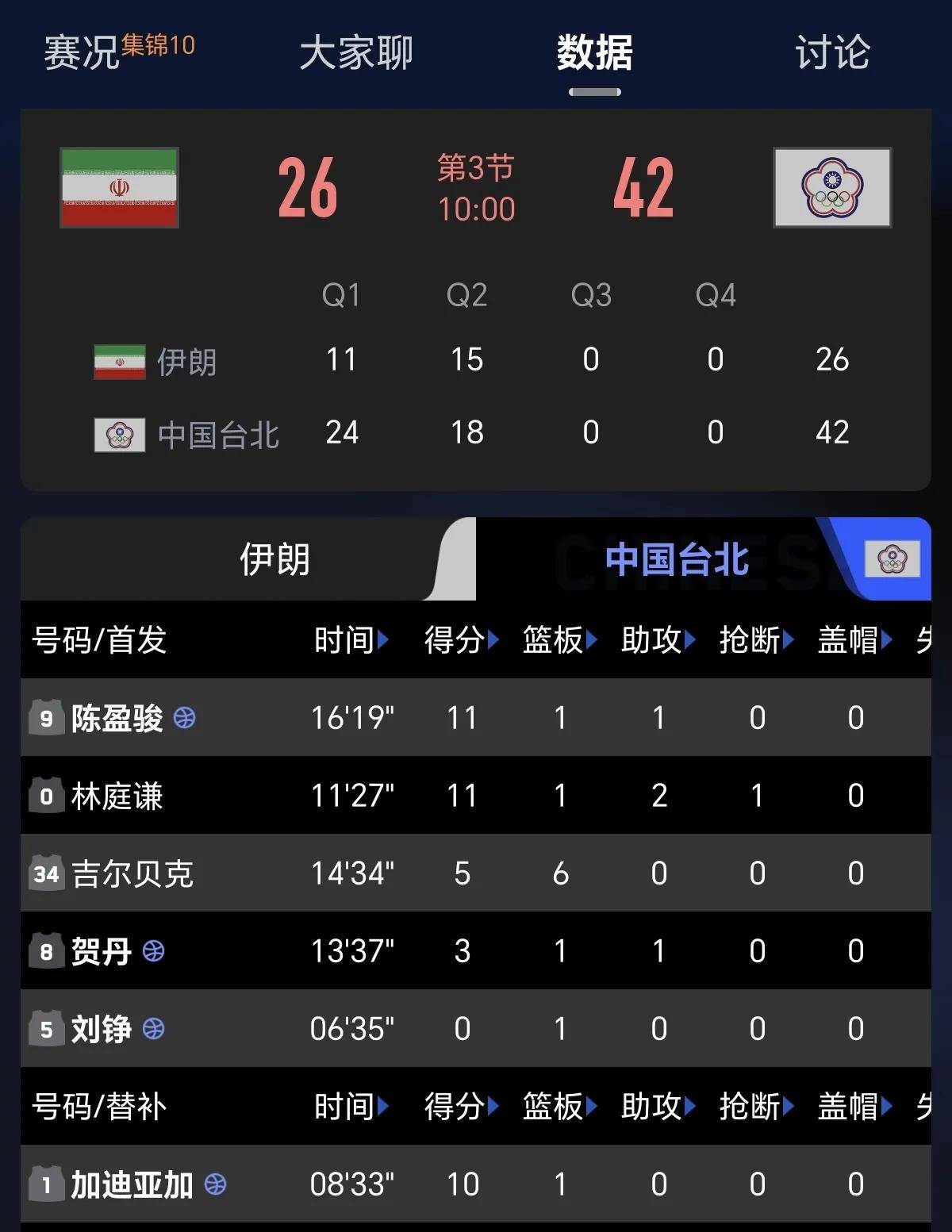Show 伊朗 team player stats
952x1232 pixels.
click(274, 559)
